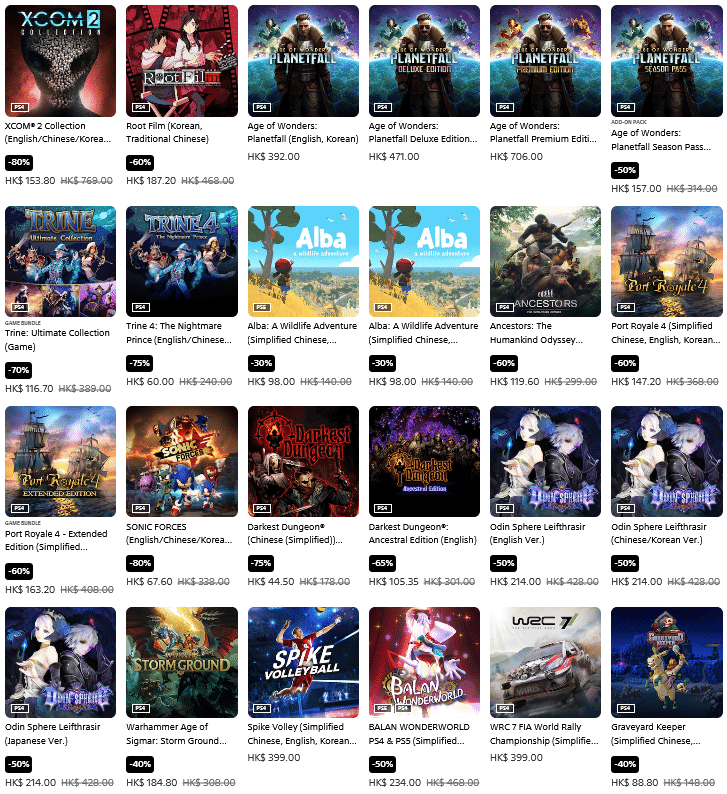Select WRC 7 FIA World Rally Championship
Screen dimensions: 727x794
pos(545,662)
